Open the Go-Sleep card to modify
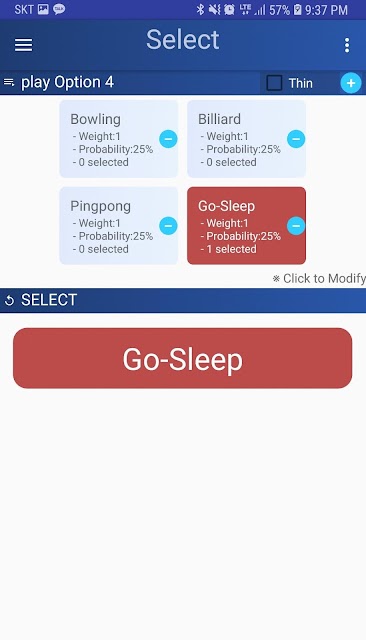The width and height of the screenshot is (366, 640). point(246,226)
